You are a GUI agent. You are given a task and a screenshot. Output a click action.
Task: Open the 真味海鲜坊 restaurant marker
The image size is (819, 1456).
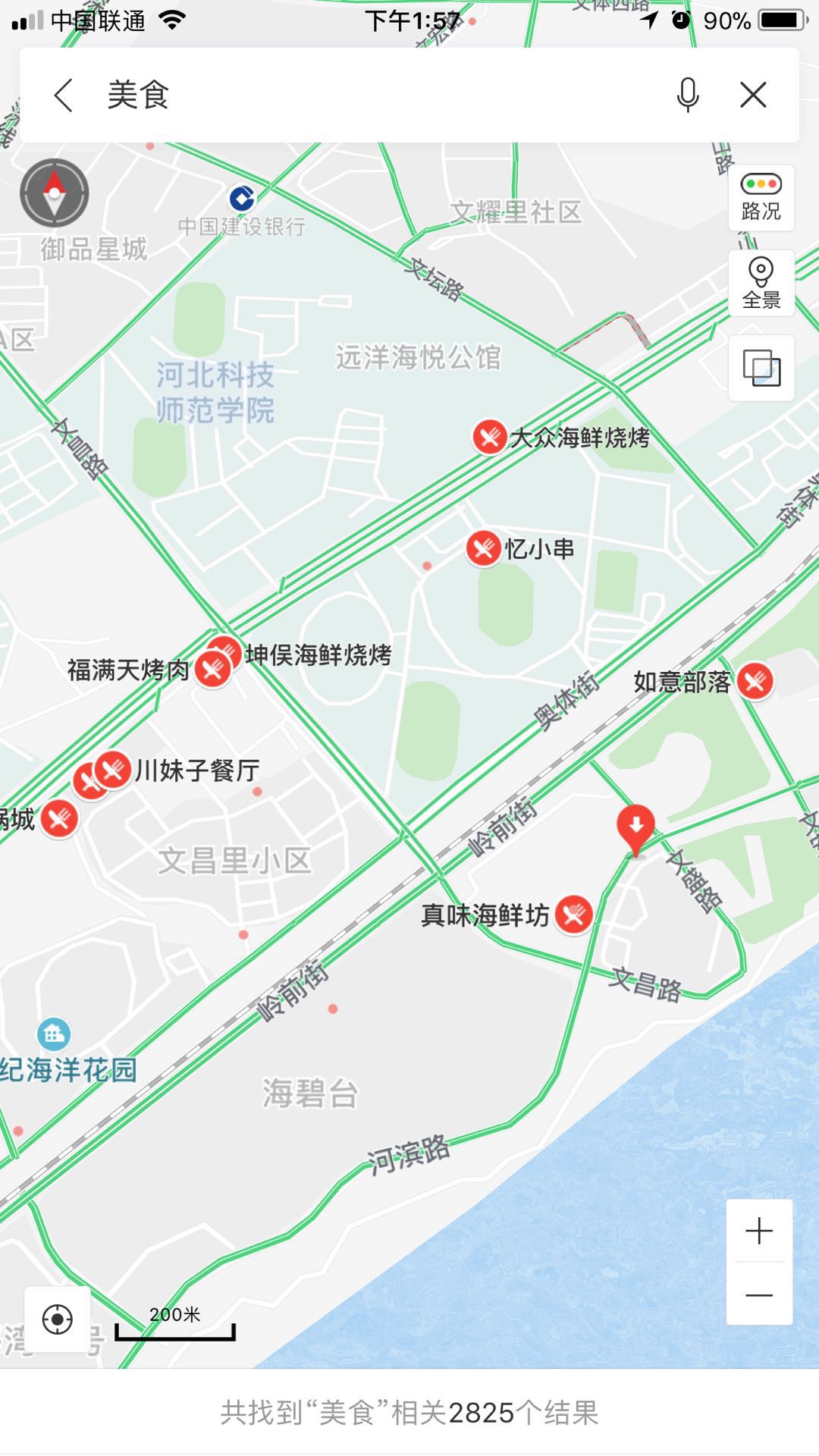[573, 915]
